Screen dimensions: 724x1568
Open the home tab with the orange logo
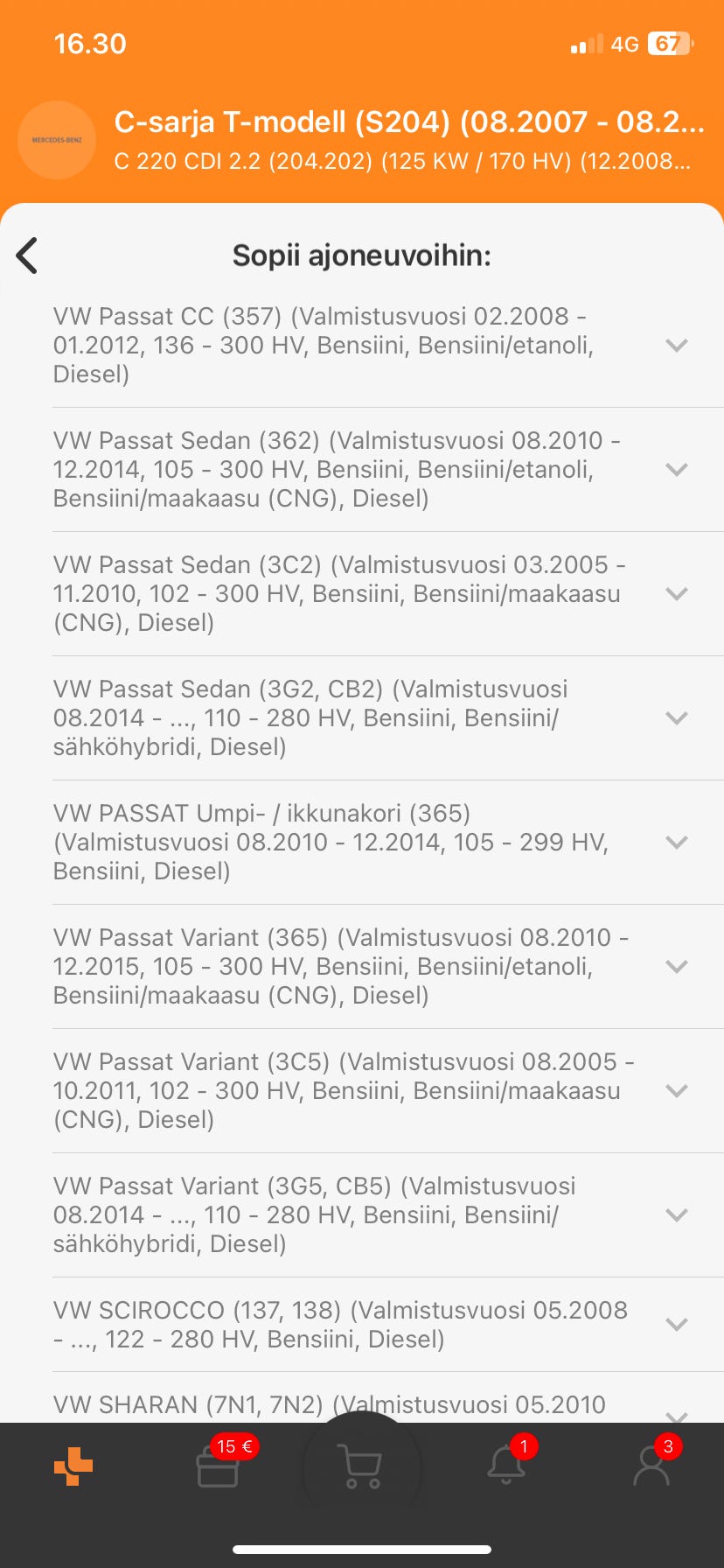[73, 1466]
